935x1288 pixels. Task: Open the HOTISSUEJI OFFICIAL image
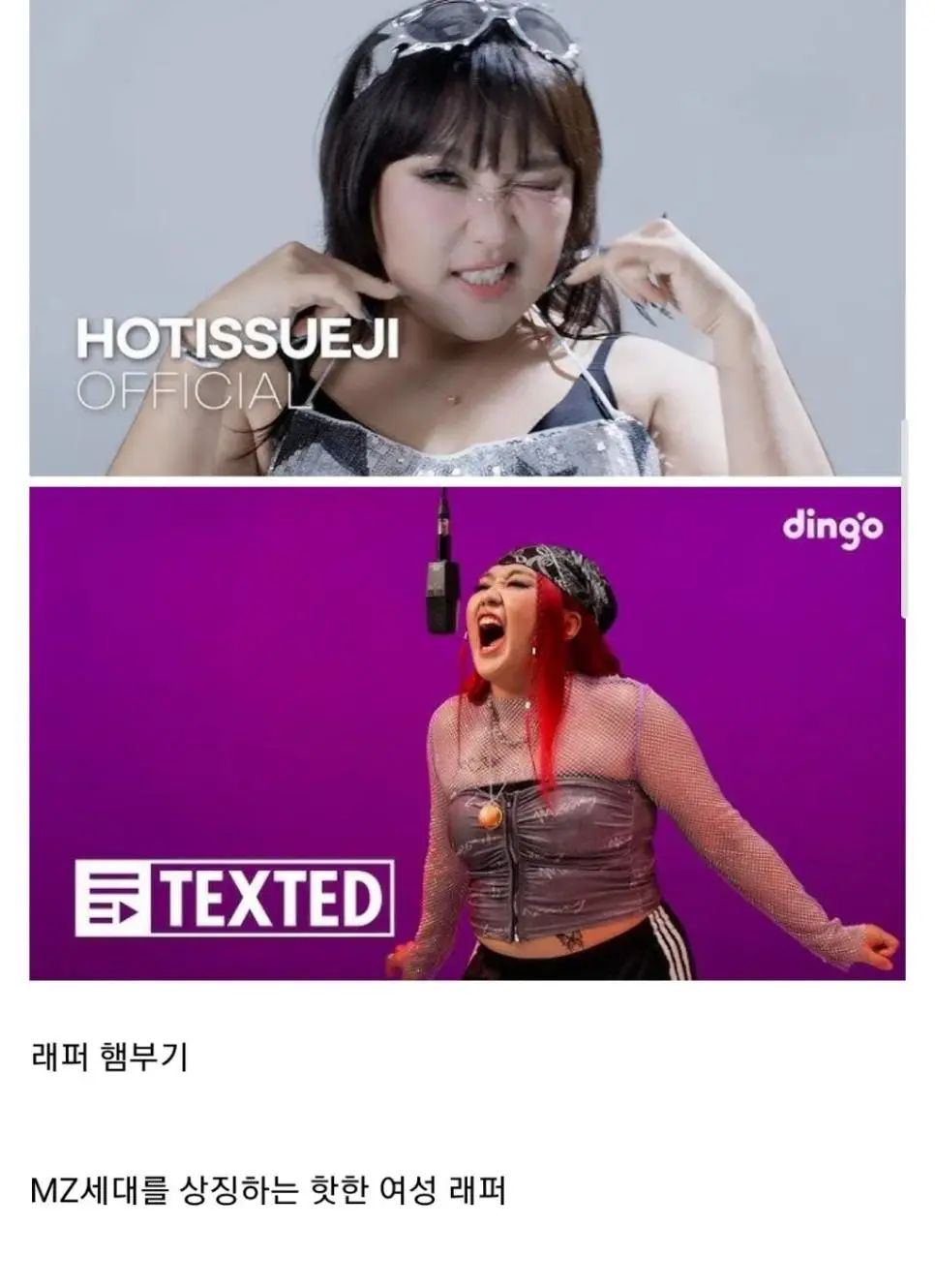(467, 237)
